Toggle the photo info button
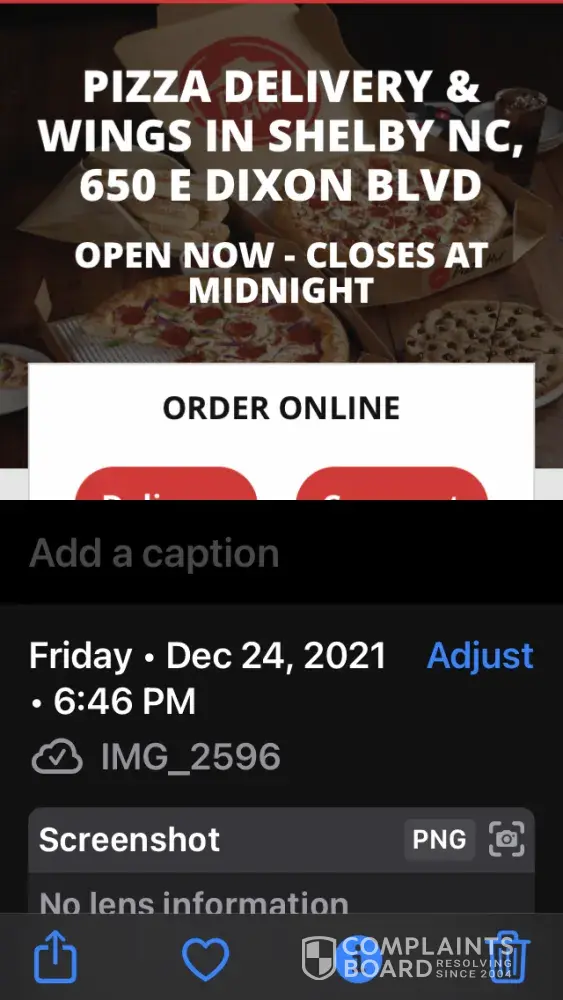The width and height of the screenshot is (563, 1000). tap(359, 958)
